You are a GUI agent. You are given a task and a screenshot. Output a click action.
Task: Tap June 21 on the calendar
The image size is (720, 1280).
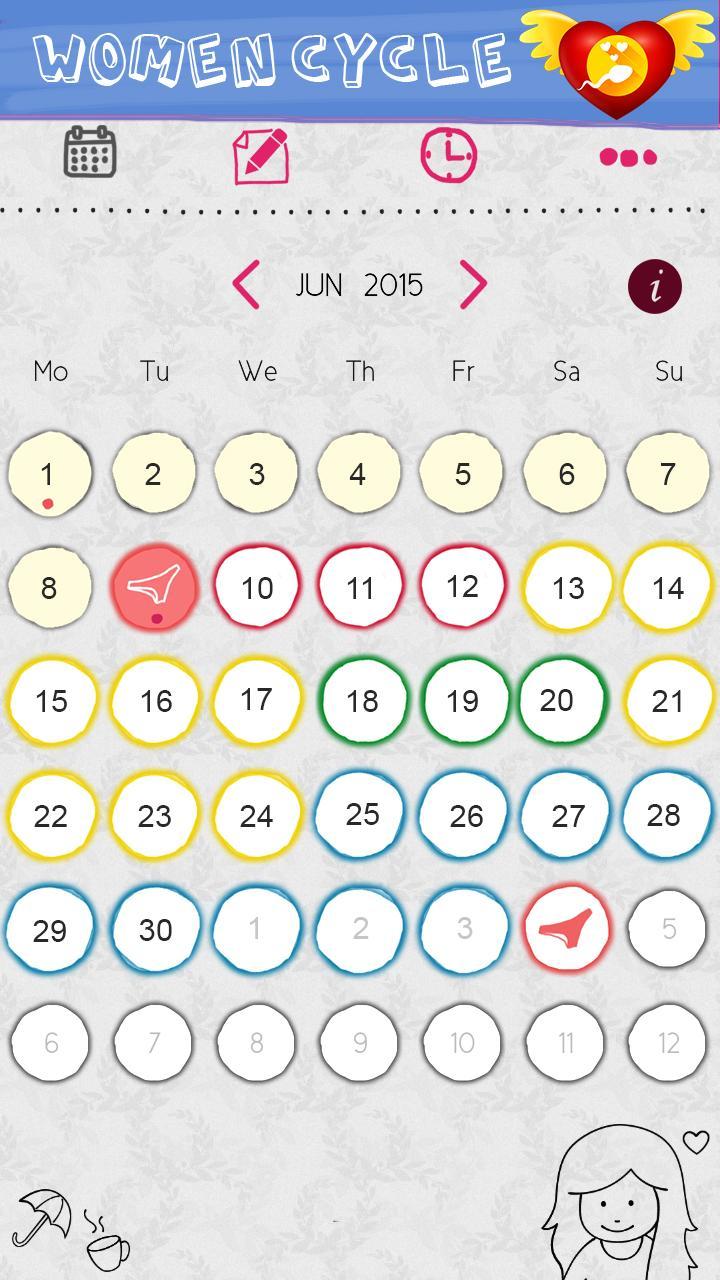(x=667, y=701)
